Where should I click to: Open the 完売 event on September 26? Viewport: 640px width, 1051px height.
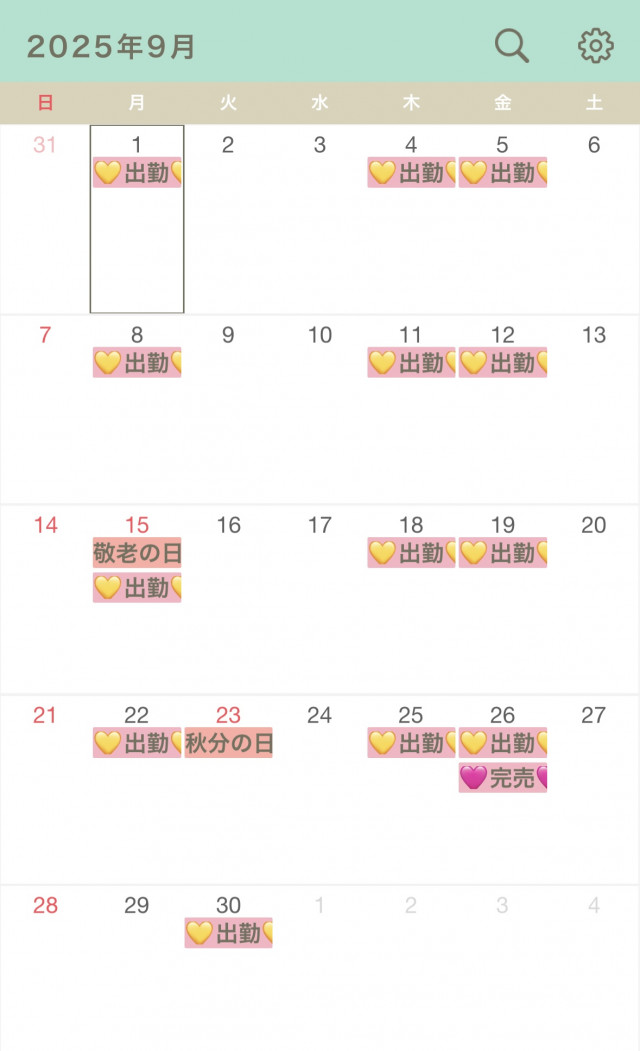(502, 778)
